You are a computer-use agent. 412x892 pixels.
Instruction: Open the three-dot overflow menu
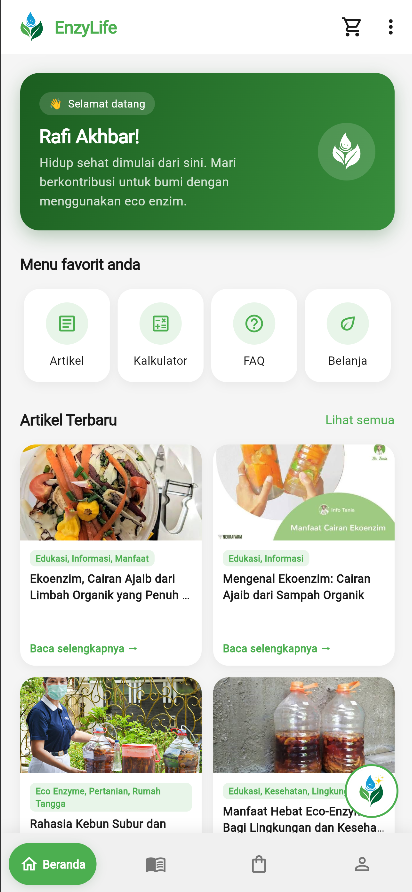coord(390,27)
